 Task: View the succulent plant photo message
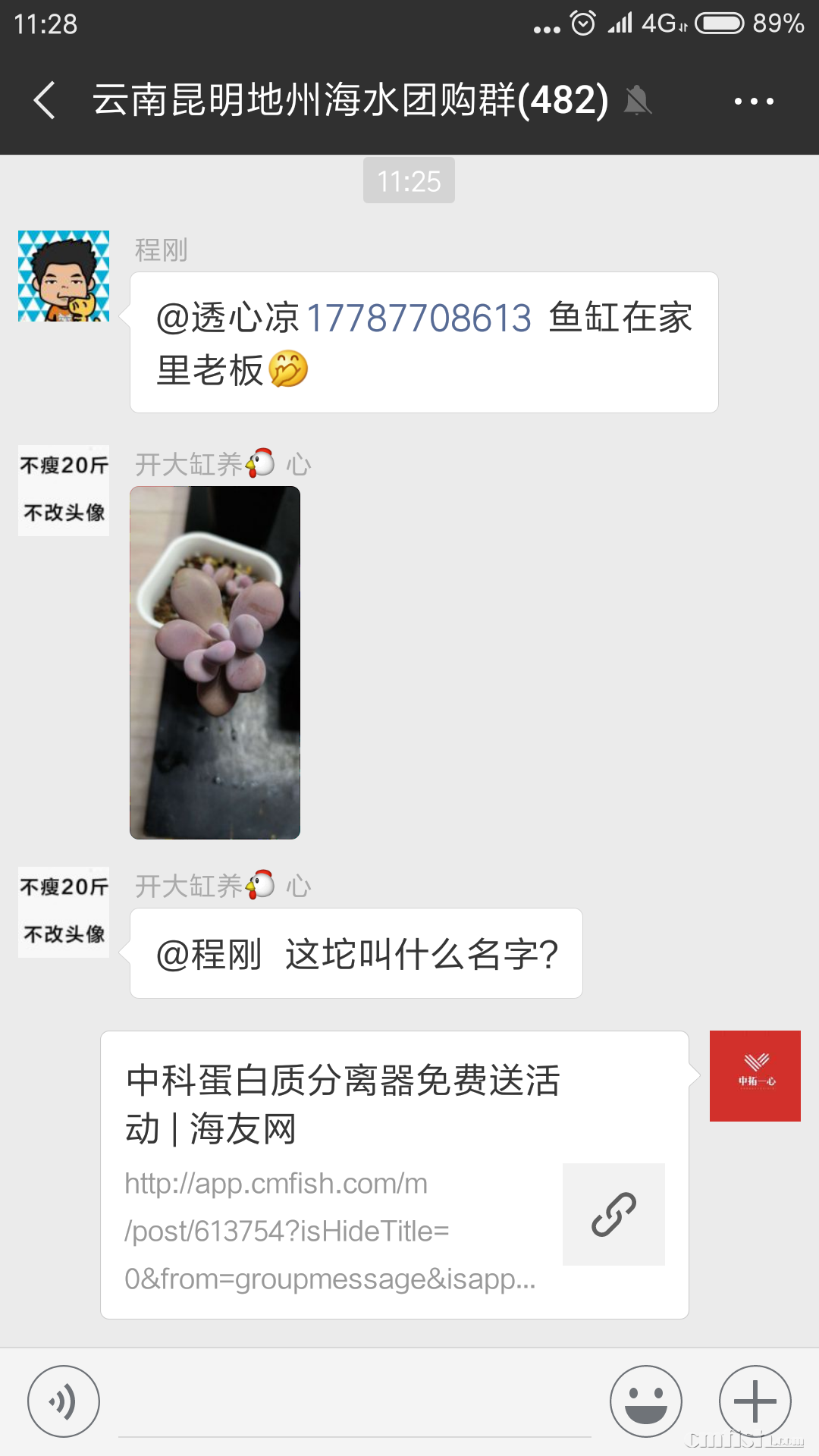[215, 662]
